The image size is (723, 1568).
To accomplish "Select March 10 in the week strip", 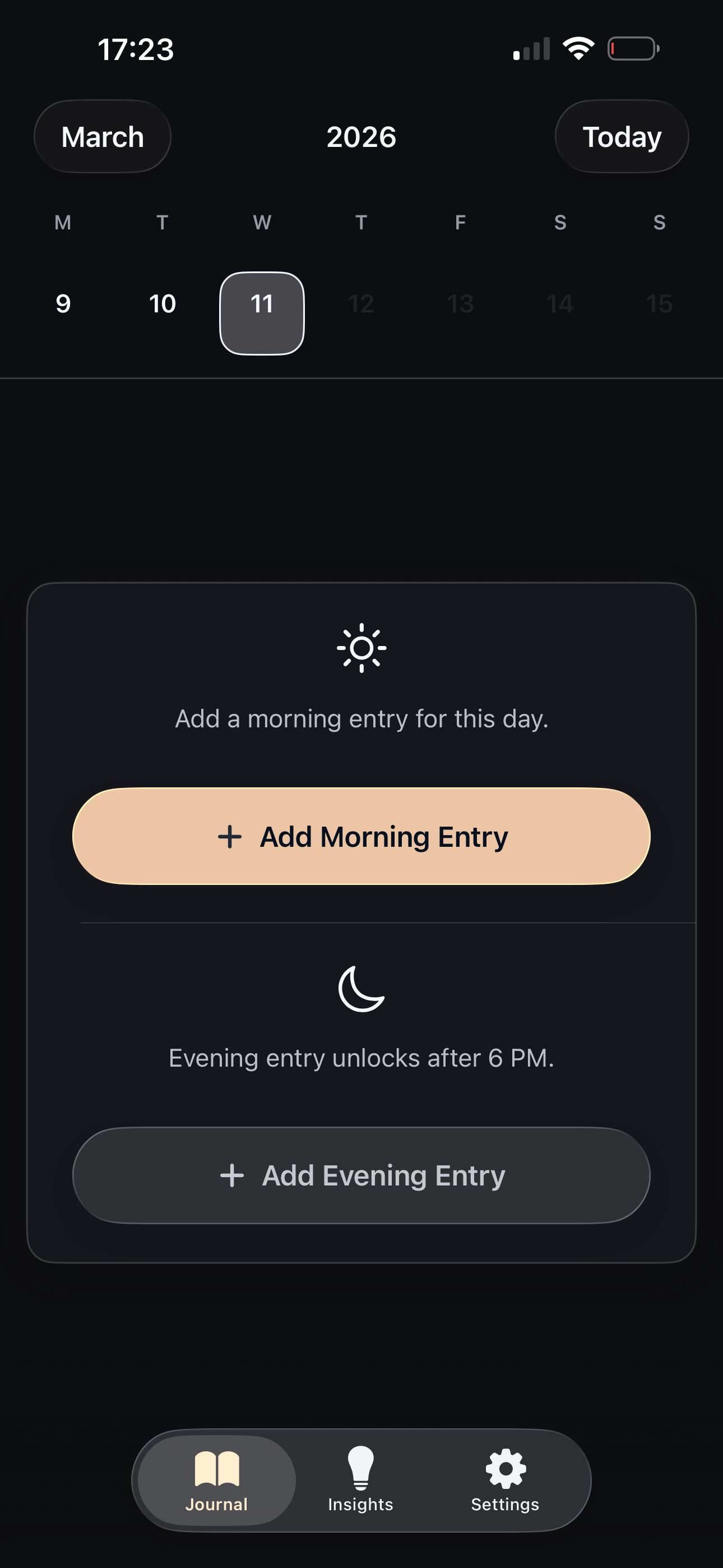I will click(x=163, y=304).
